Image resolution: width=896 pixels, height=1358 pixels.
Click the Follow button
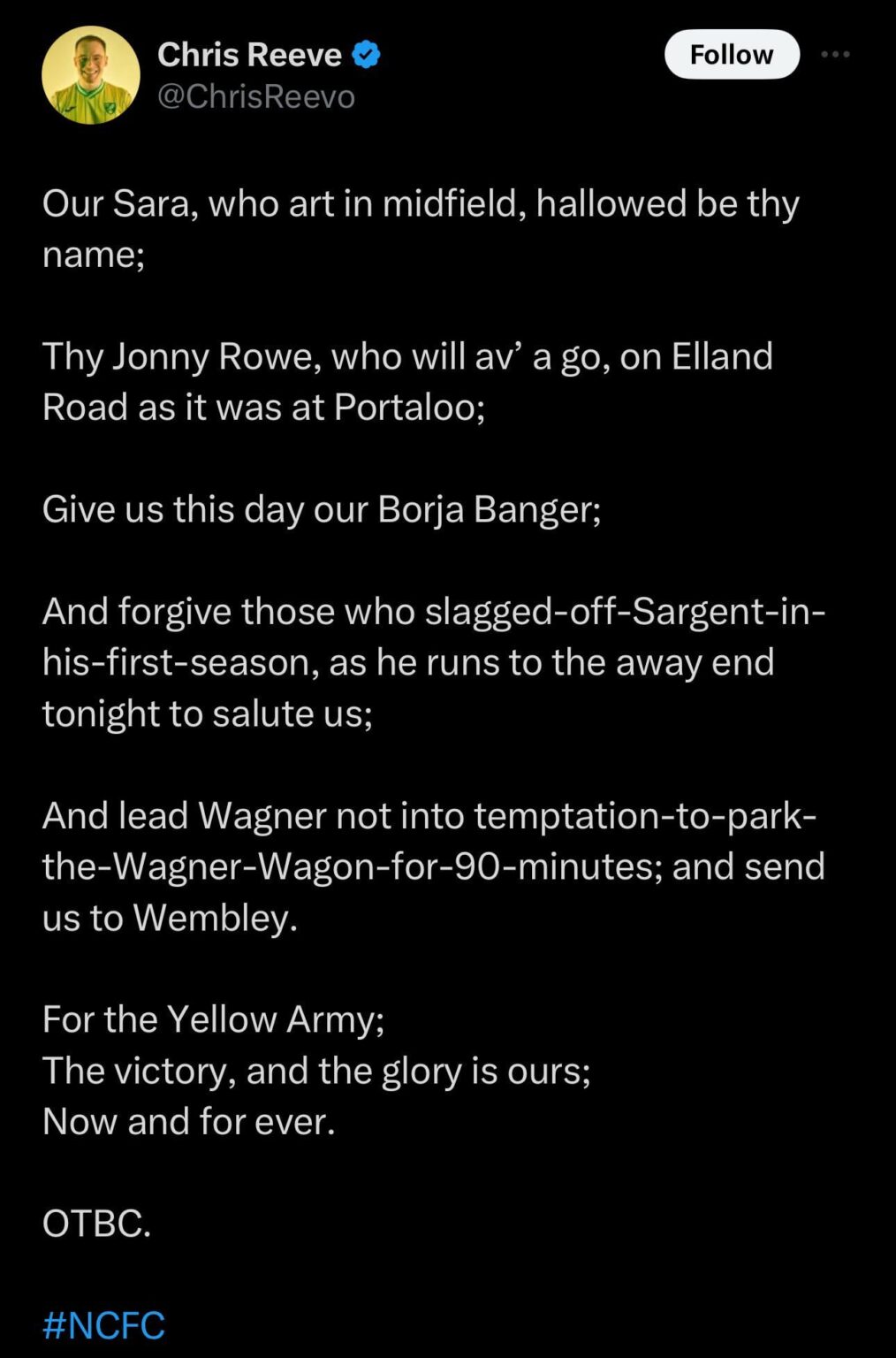[x=732, y=54]
